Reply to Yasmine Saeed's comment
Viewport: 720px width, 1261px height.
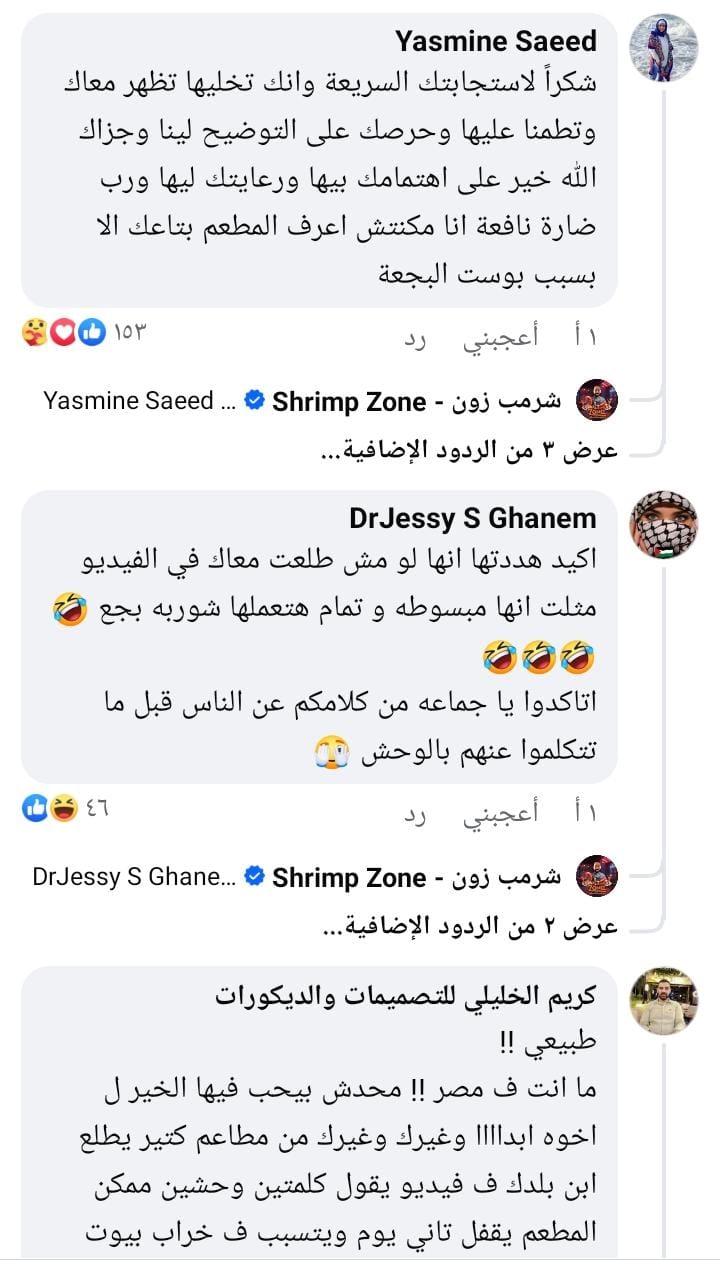[x=416, y=340]
